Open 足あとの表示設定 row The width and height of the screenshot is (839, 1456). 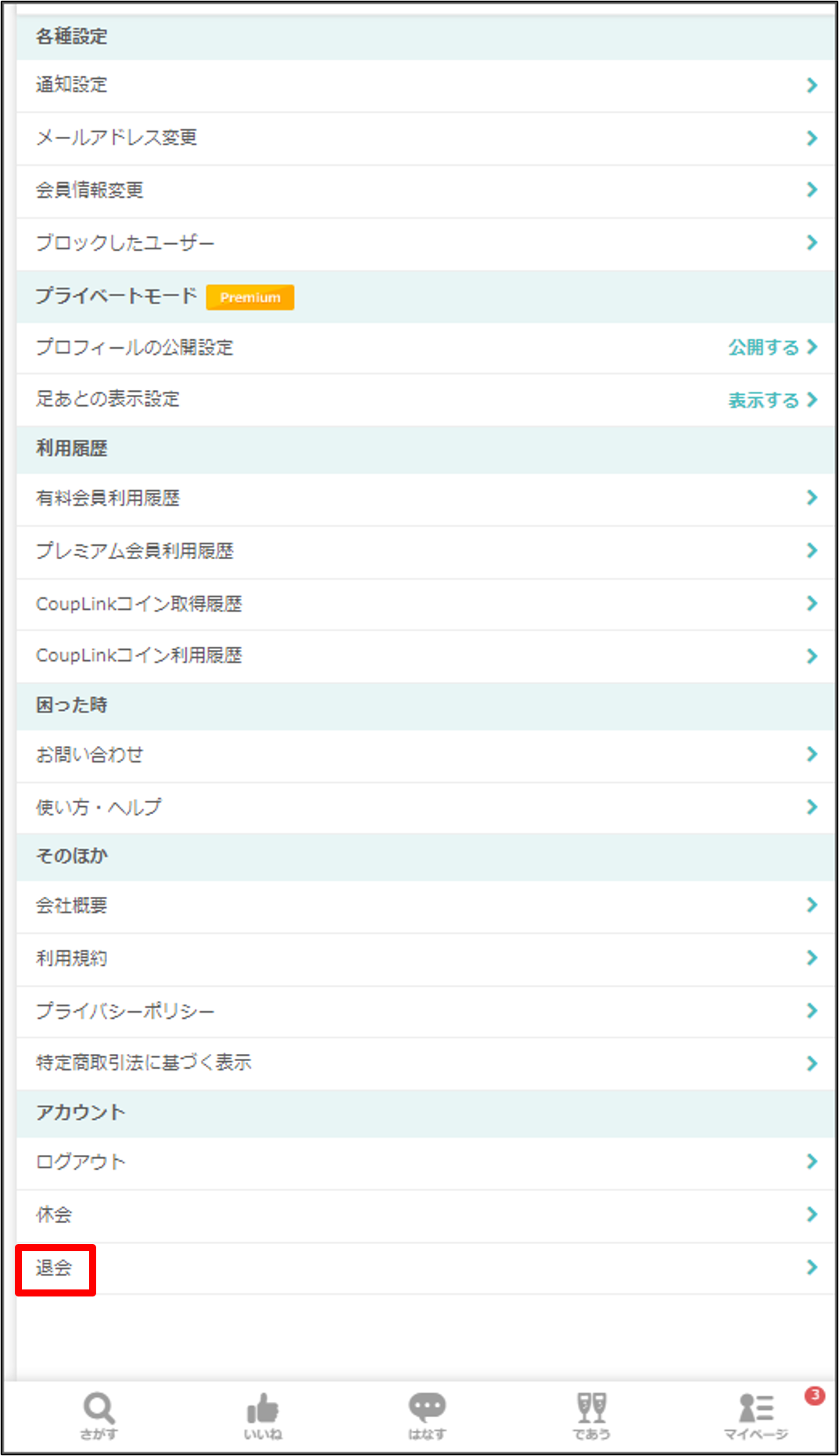pyautogui.click(x=422, y=400)
